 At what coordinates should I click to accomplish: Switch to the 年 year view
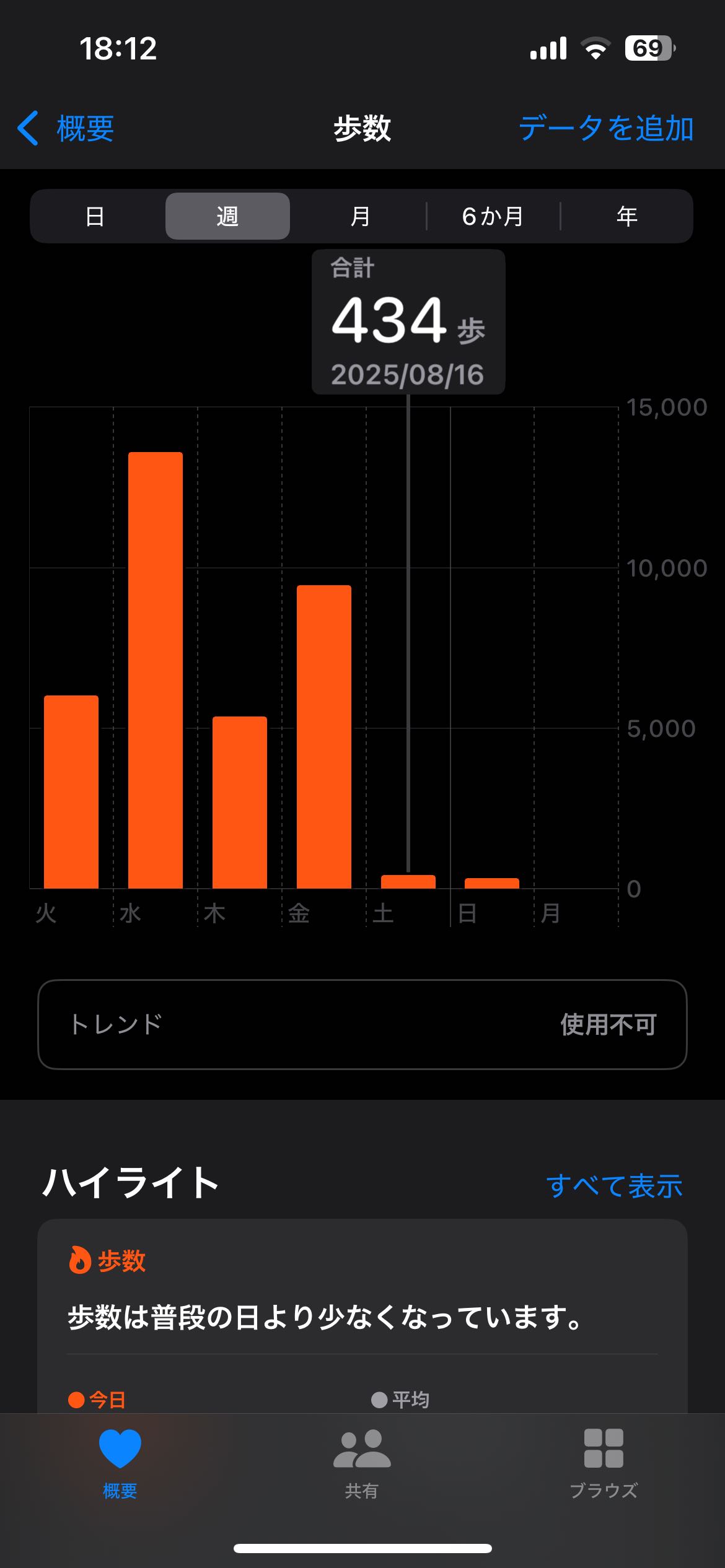[x=626, y=217]
